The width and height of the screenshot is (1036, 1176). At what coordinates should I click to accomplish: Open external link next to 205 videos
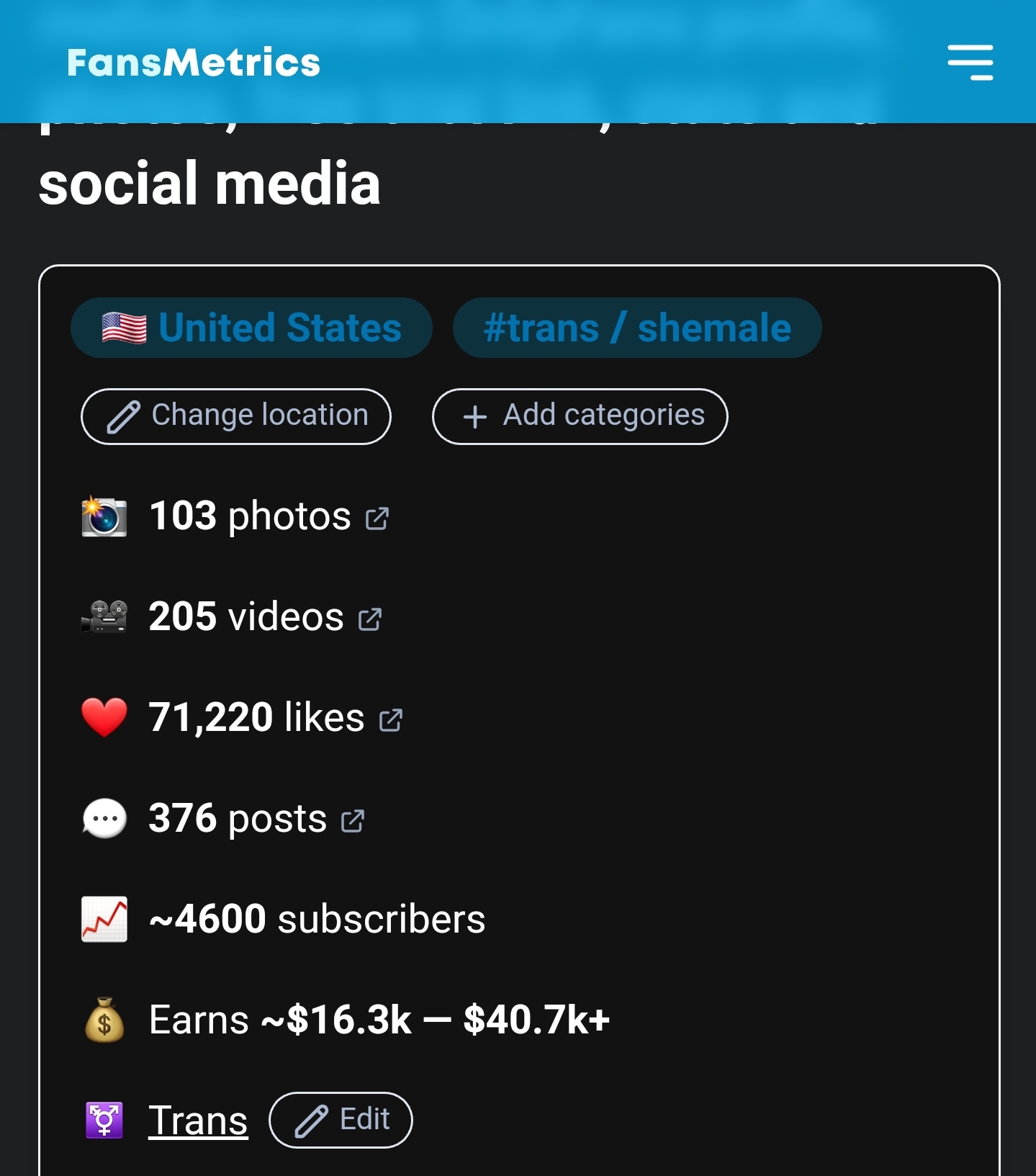[x=370, y=619]
